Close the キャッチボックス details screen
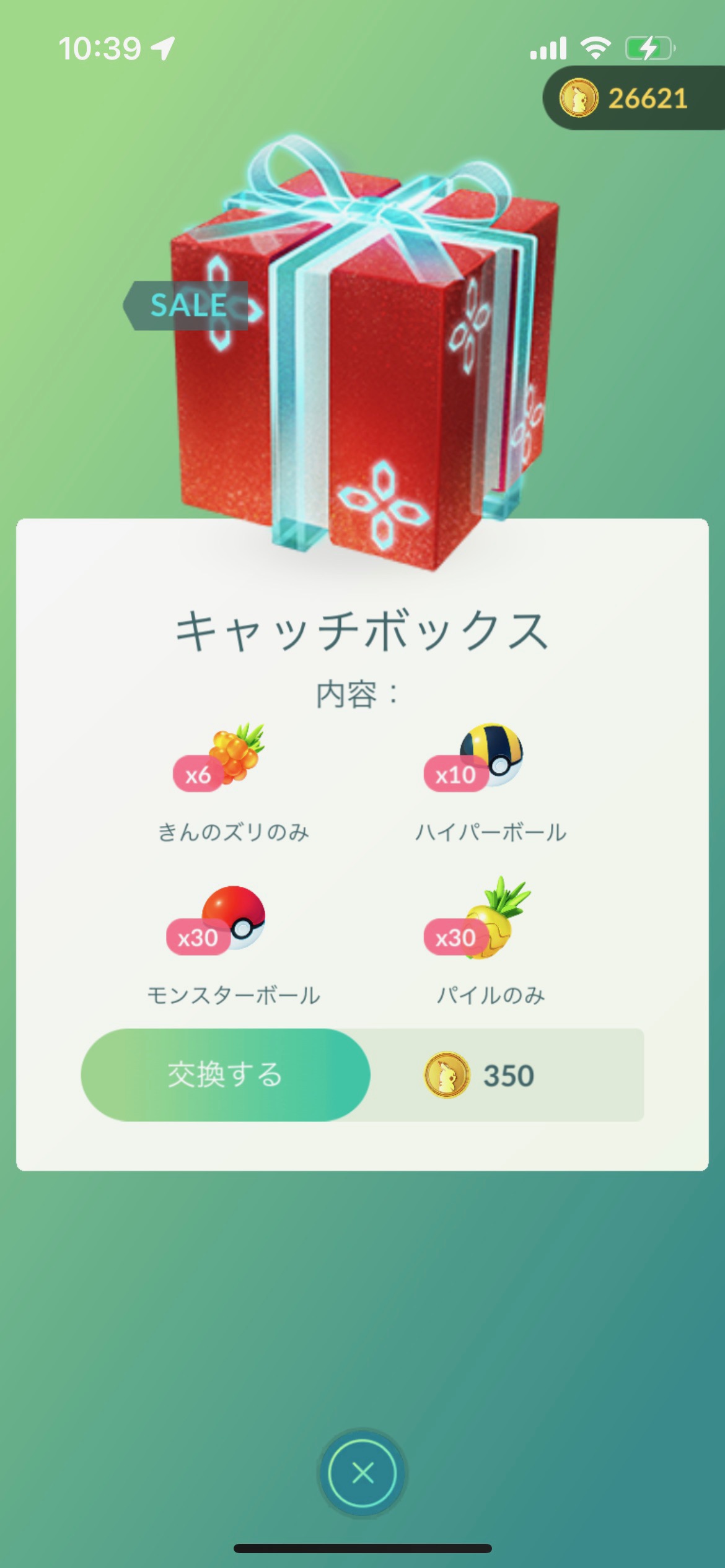Image resolution: width=725 pixels, height=1568 pixels. click(x=362, y=1473)
